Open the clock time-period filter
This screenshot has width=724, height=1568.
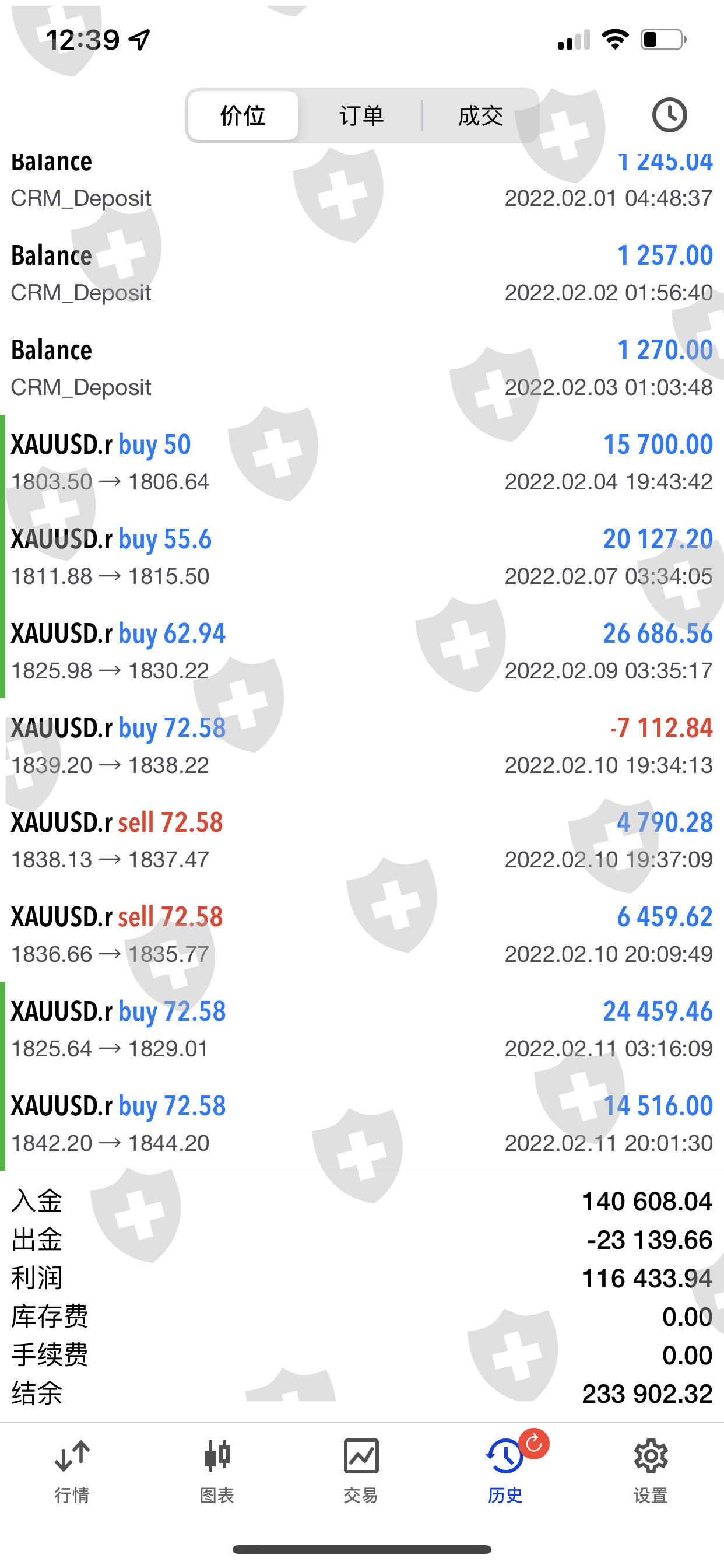point(669,115)
